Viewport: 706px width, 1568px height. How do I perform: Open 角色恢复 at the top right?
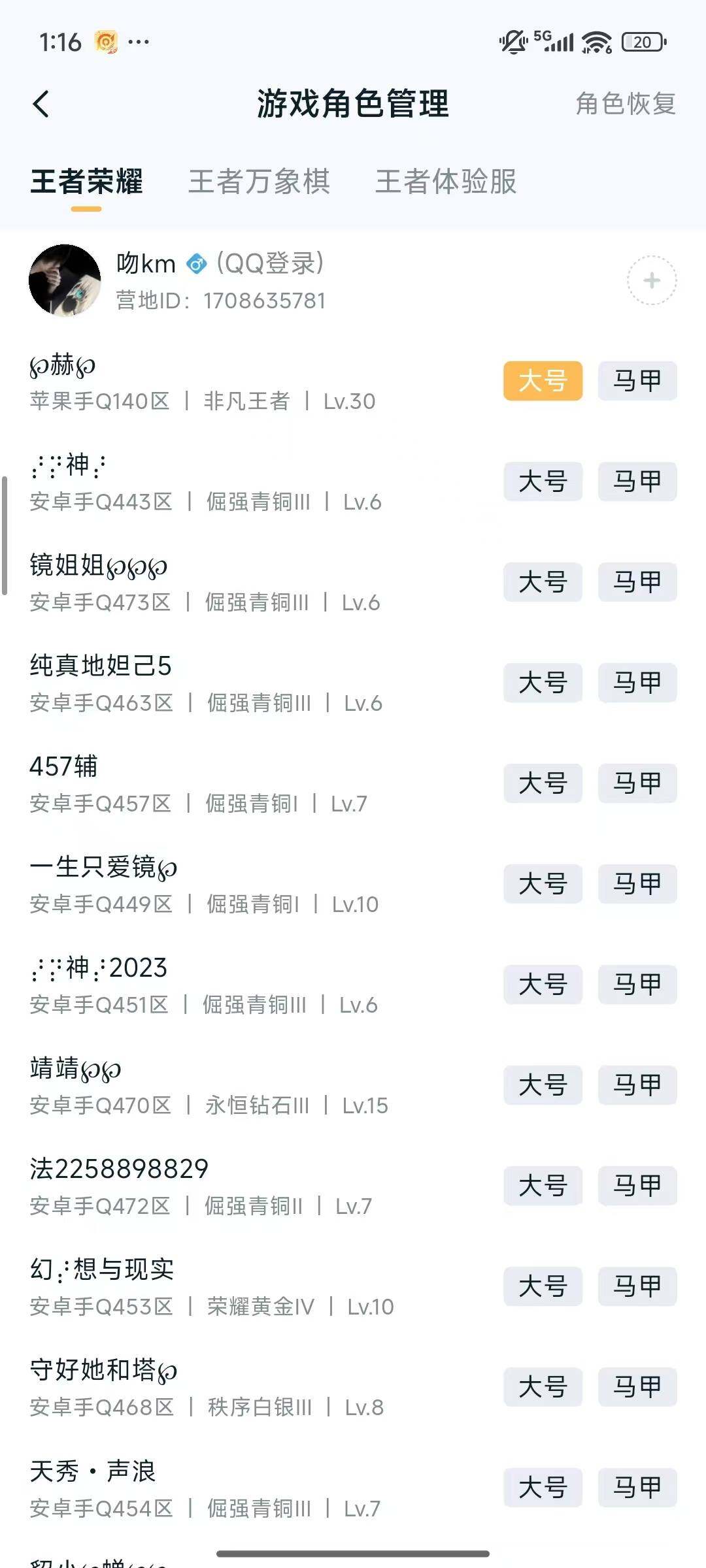pos(625,105)
